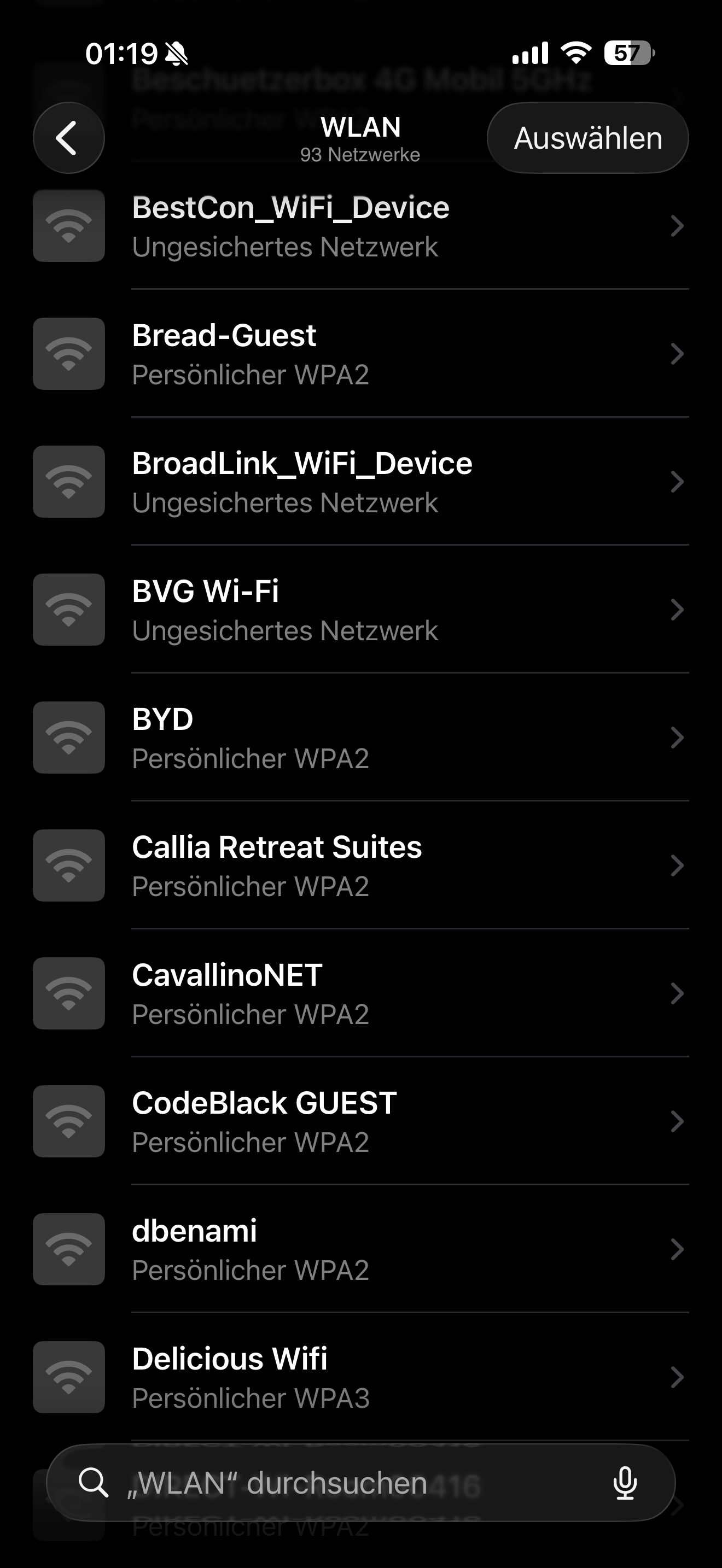Tap the search field reading „WLAN" durchsuchen

pos(304,1483)
